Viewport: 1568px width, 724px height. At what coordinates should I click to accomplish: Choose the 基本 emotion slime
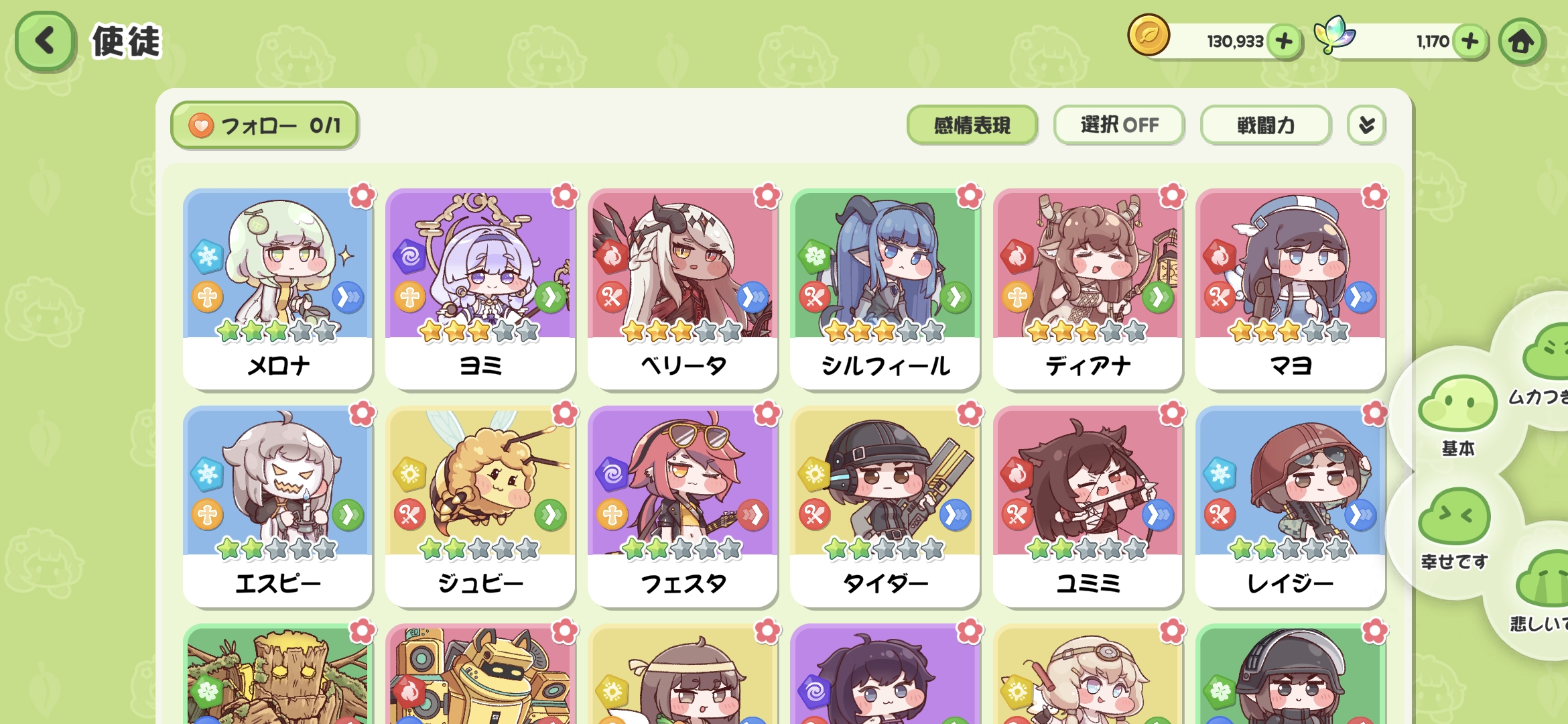coord(1457,409)
